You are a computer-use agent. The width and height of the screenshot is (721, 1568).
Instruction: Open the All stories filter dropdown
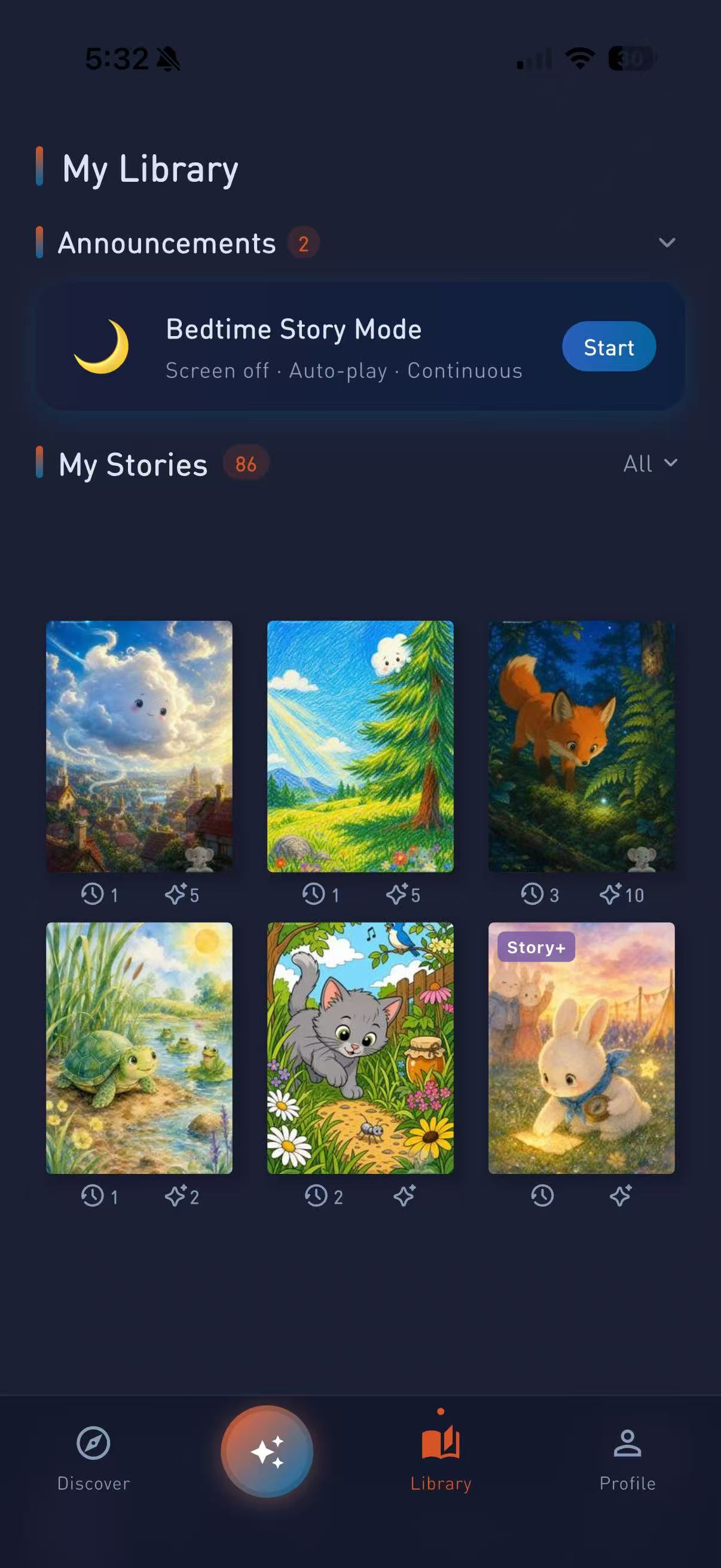[650, 464]
